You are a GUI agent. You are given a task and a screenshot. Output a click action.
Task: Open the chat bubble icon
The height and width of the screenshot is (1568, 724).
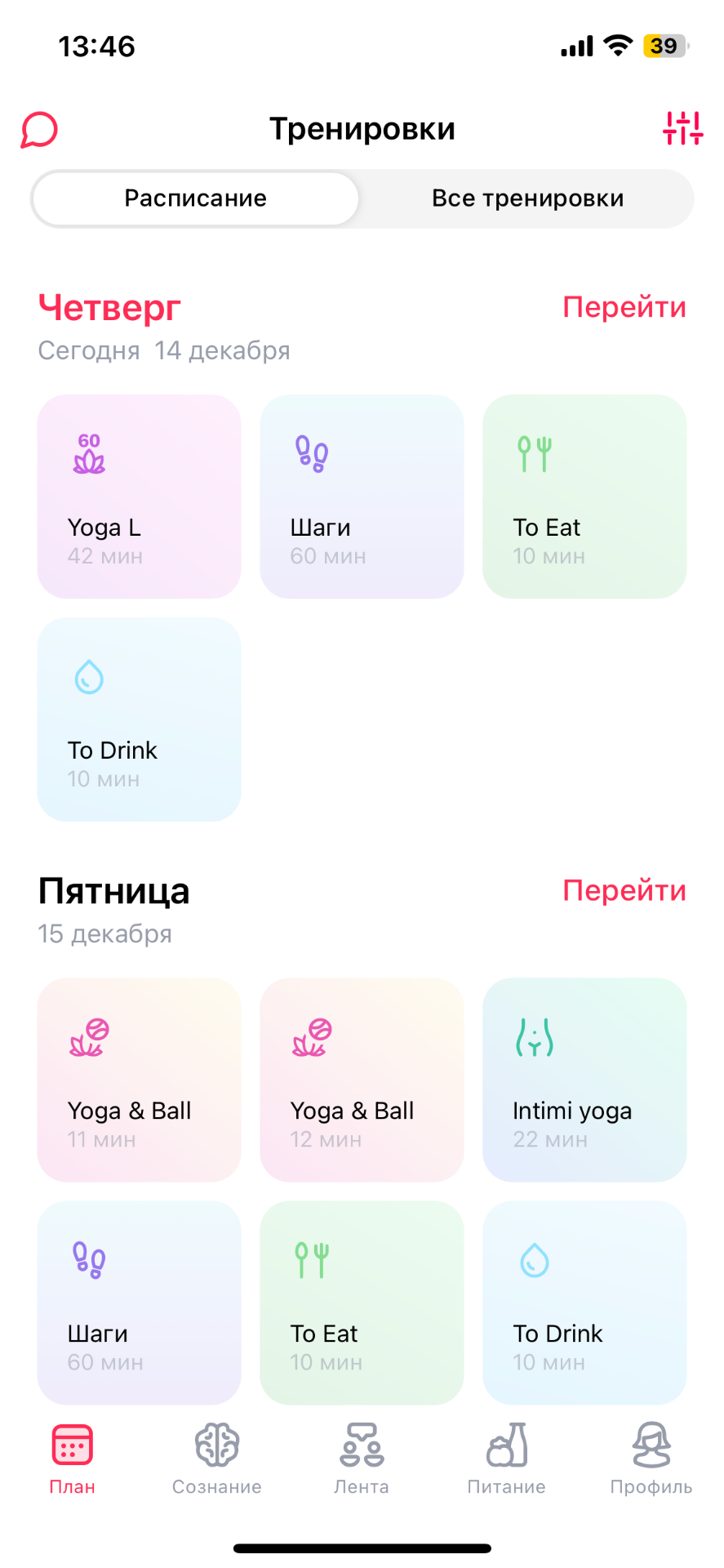pos(39,129)
